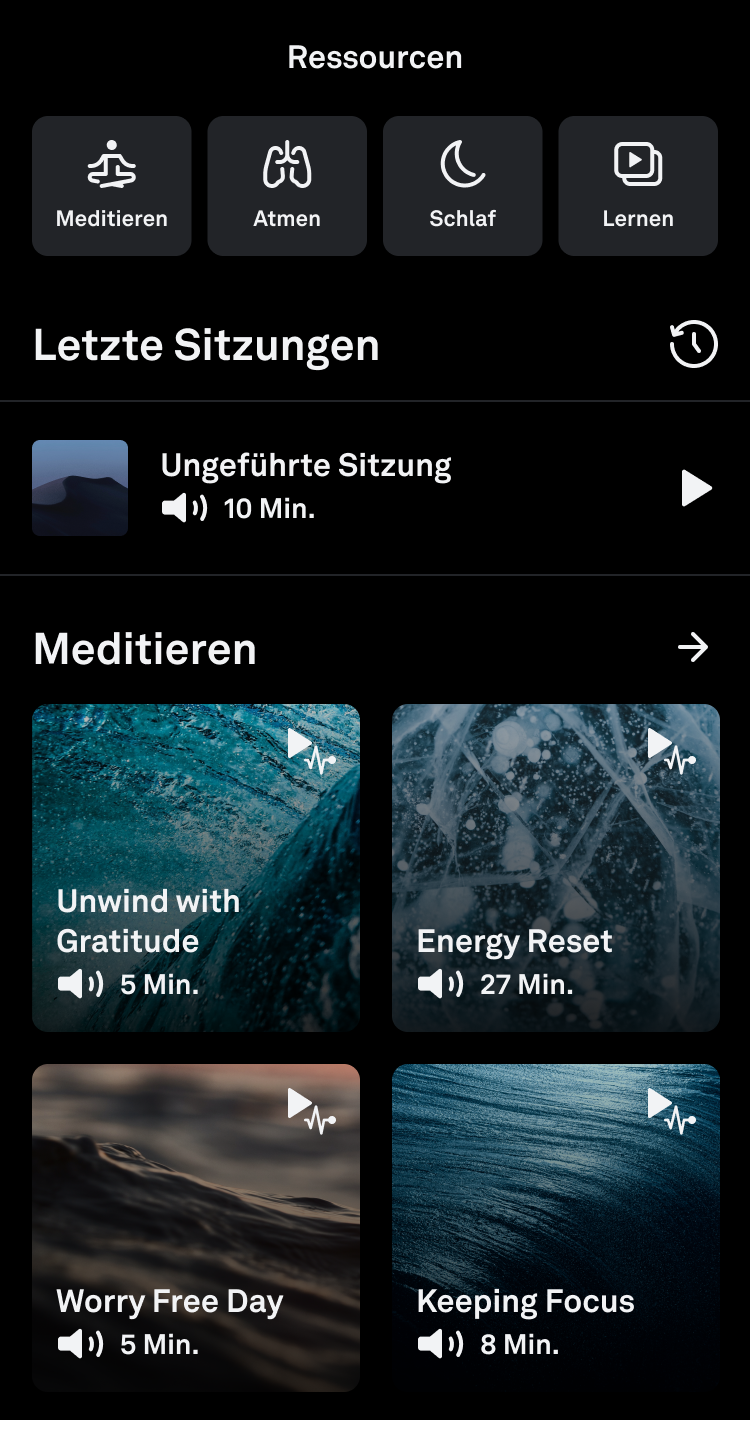Open the Meditieren category
This screenshot has height=1440, width=750.
[x=111, y=186]
